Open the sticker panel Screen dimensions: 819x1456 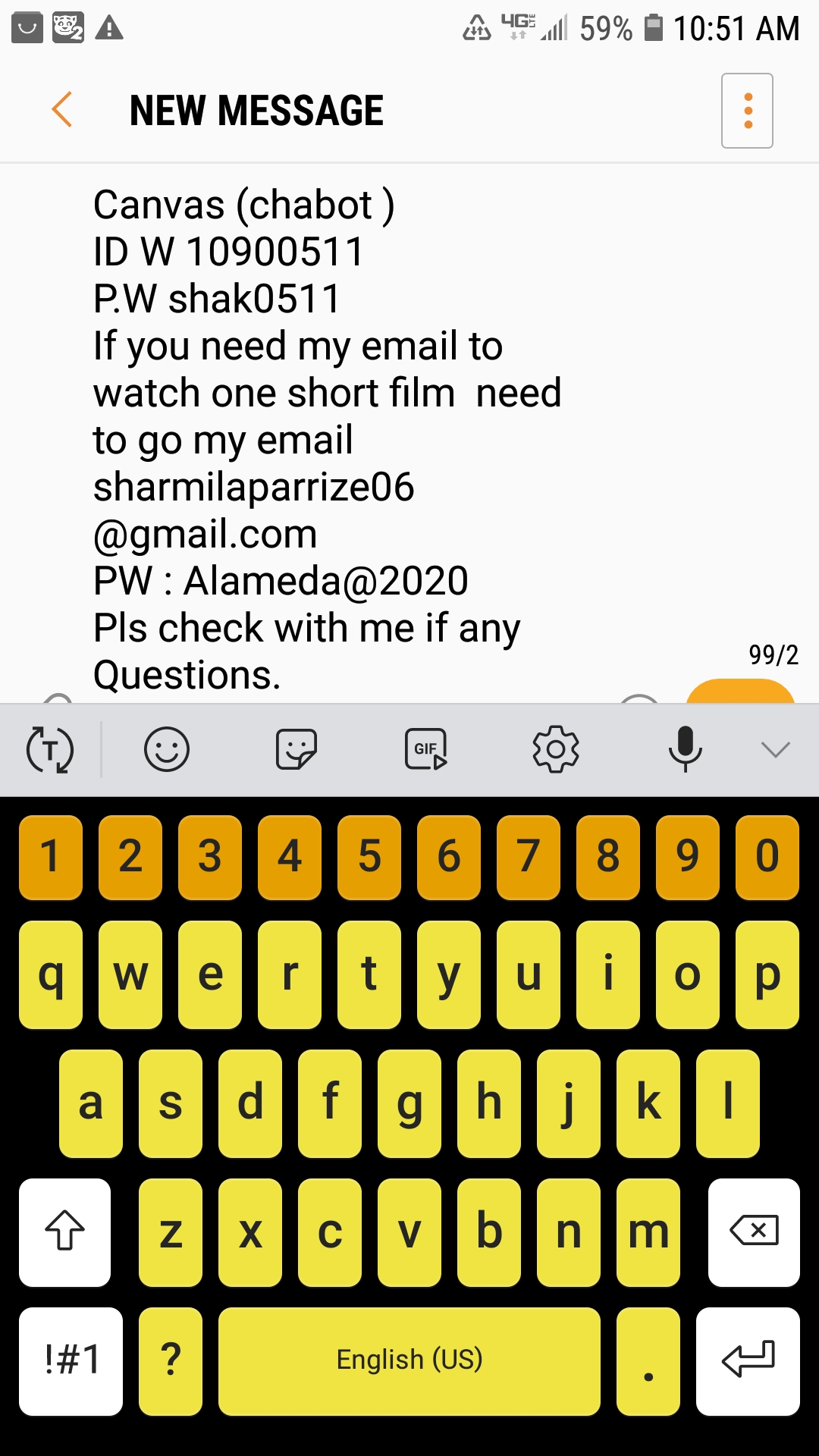coord(296,749)
